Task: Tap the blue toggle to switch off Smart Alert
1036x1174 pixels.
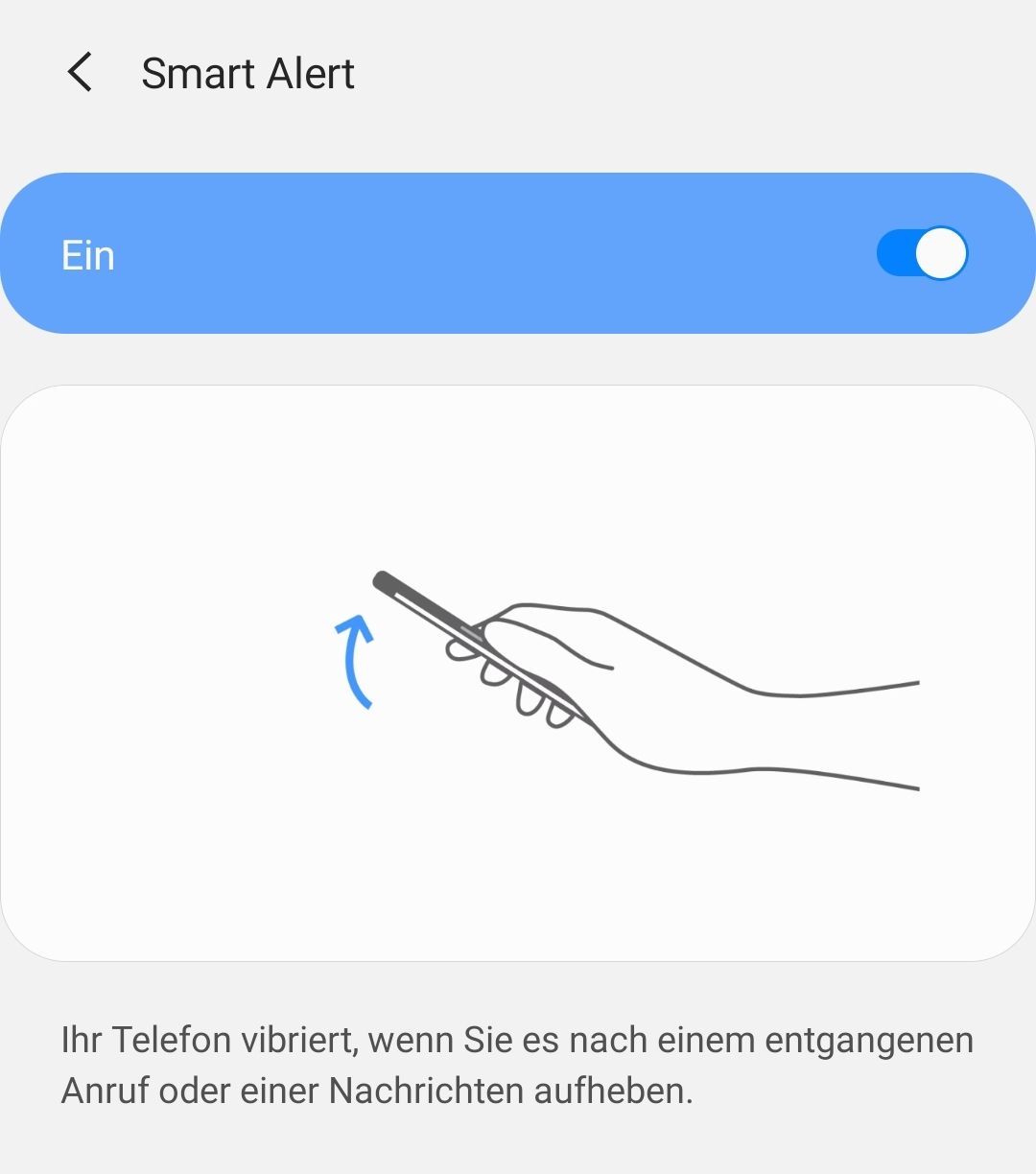Action: click(x=919, y=253)
